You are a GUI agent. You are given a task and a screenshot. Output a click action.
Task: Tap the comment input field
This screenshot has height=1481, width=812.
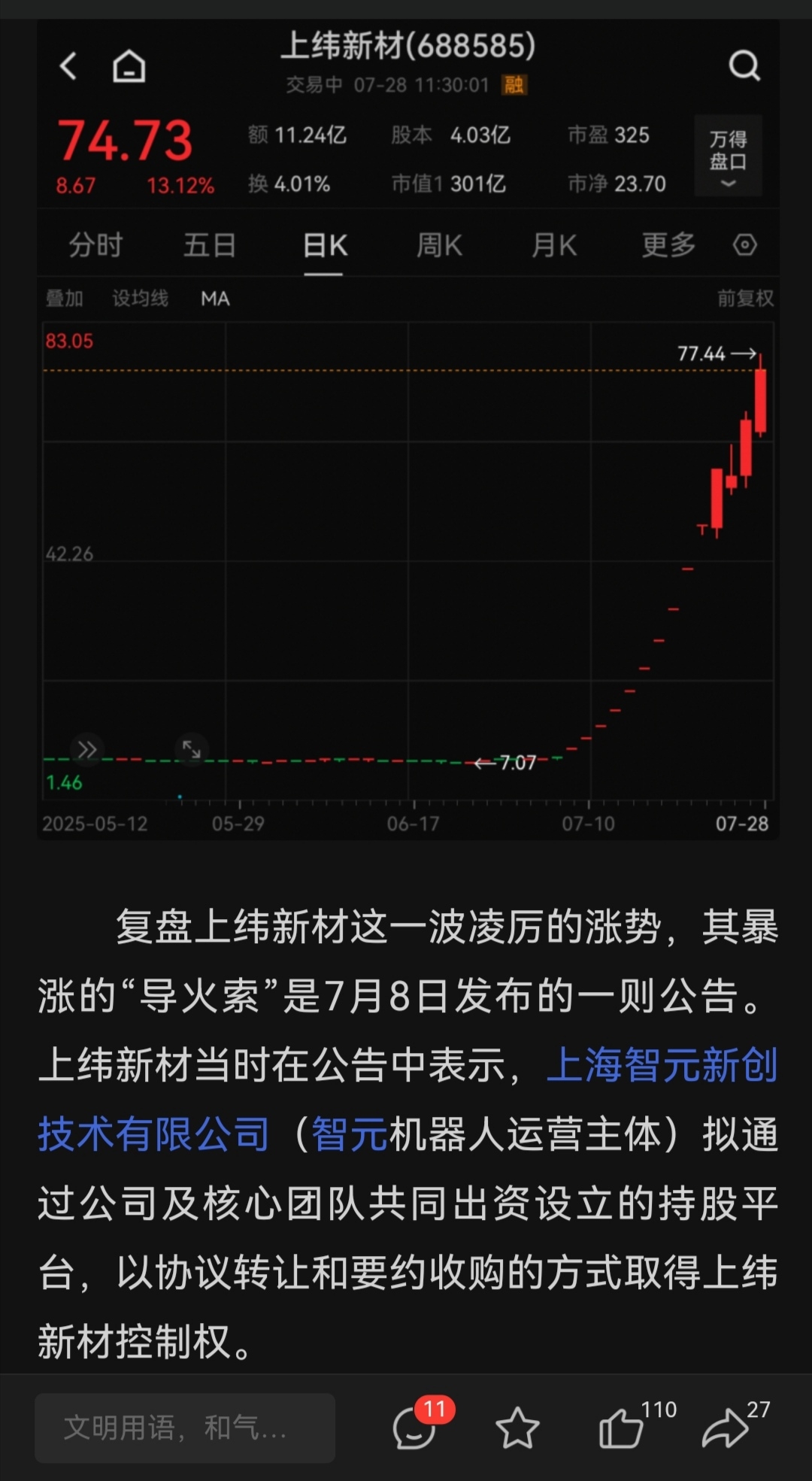point(185,1428)
